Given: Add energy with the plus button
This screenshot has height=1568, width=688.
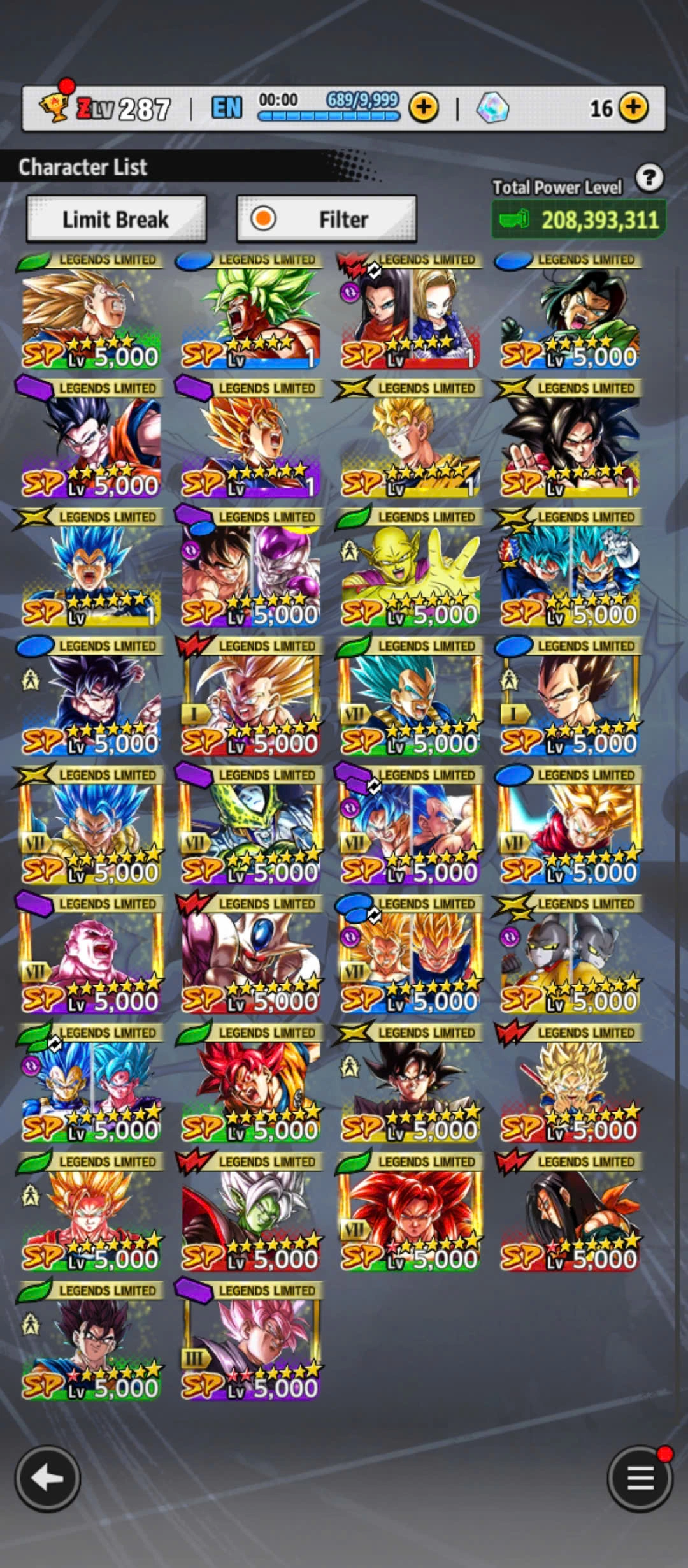Looking at the screenshot, I should (424, 108).
